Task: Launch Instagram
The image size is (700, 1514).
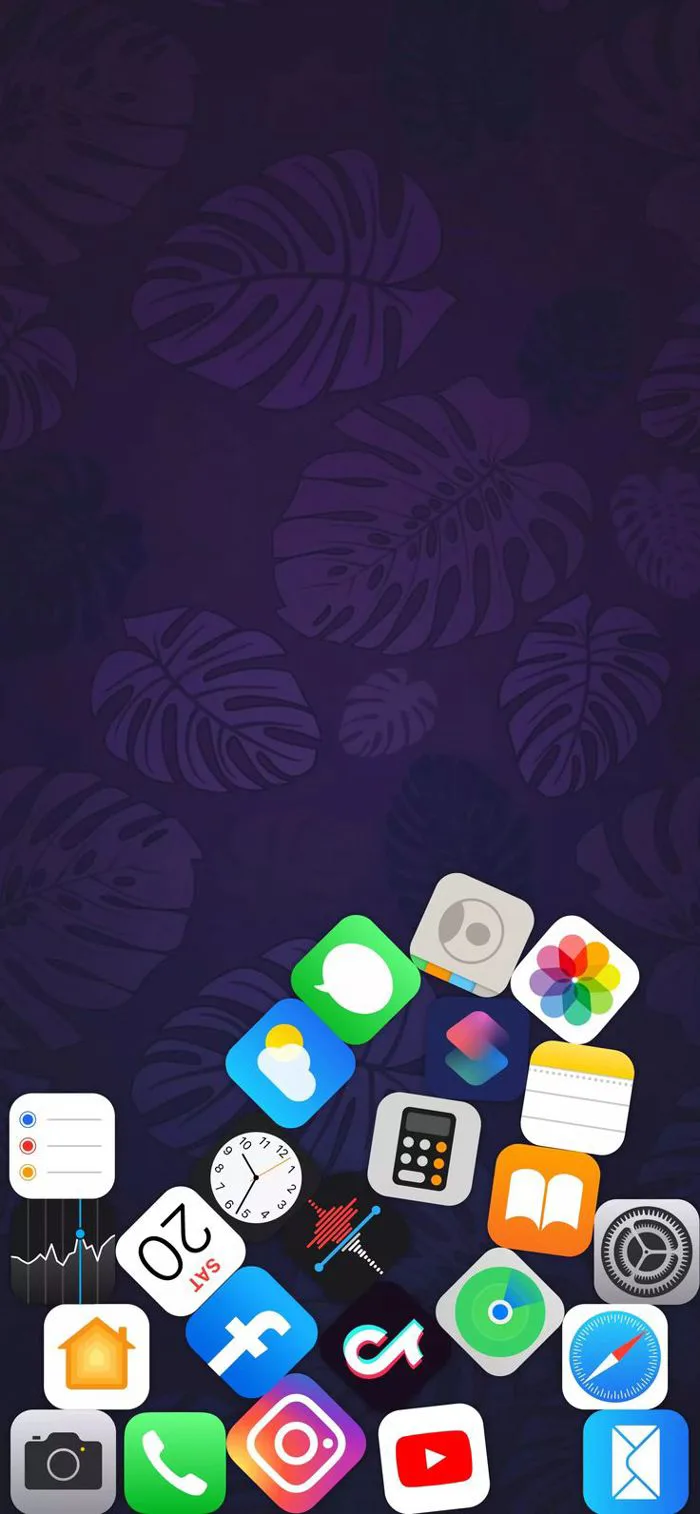Action: click(296, 1443)
